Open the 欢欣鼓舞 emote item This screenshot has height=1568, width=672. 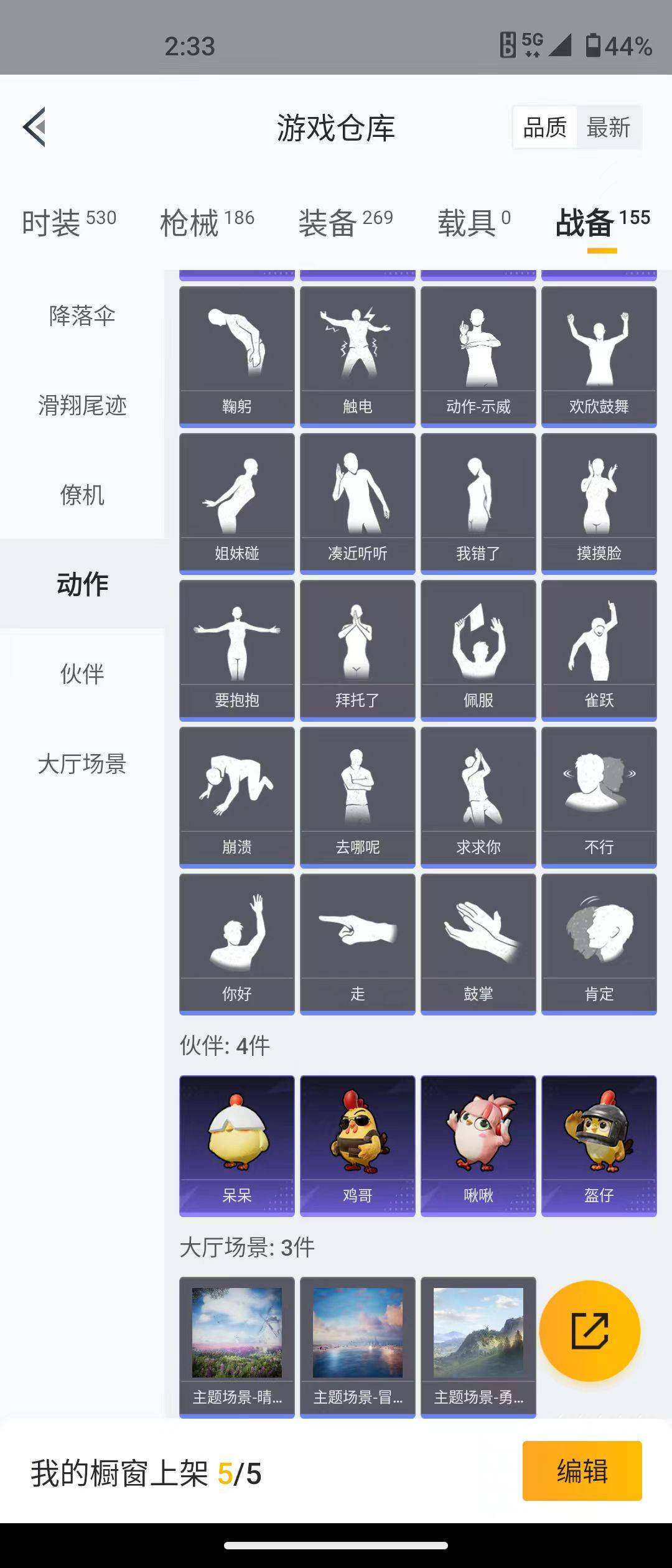599,352
